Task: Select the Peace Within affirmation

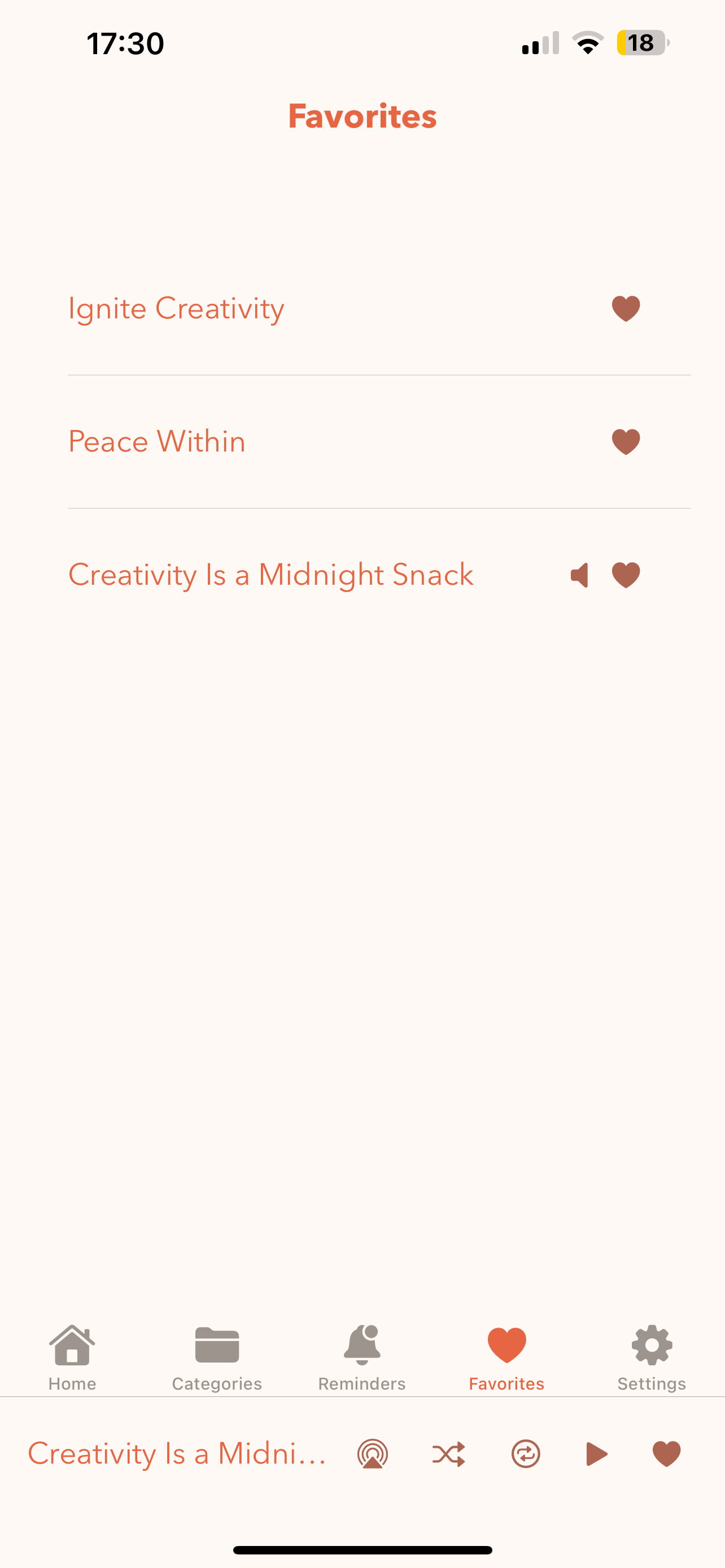Action: 156,441
